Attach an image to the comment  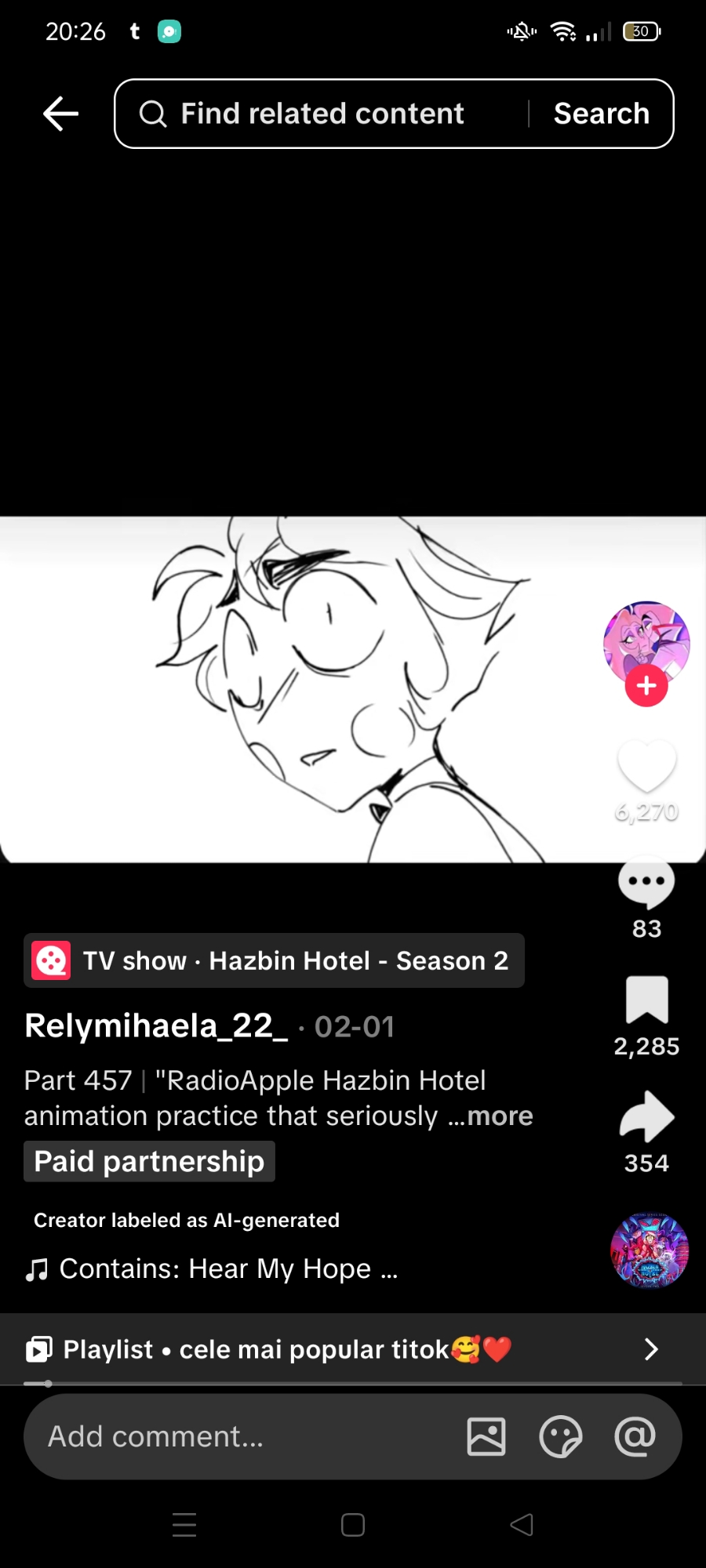[486, 1436]
